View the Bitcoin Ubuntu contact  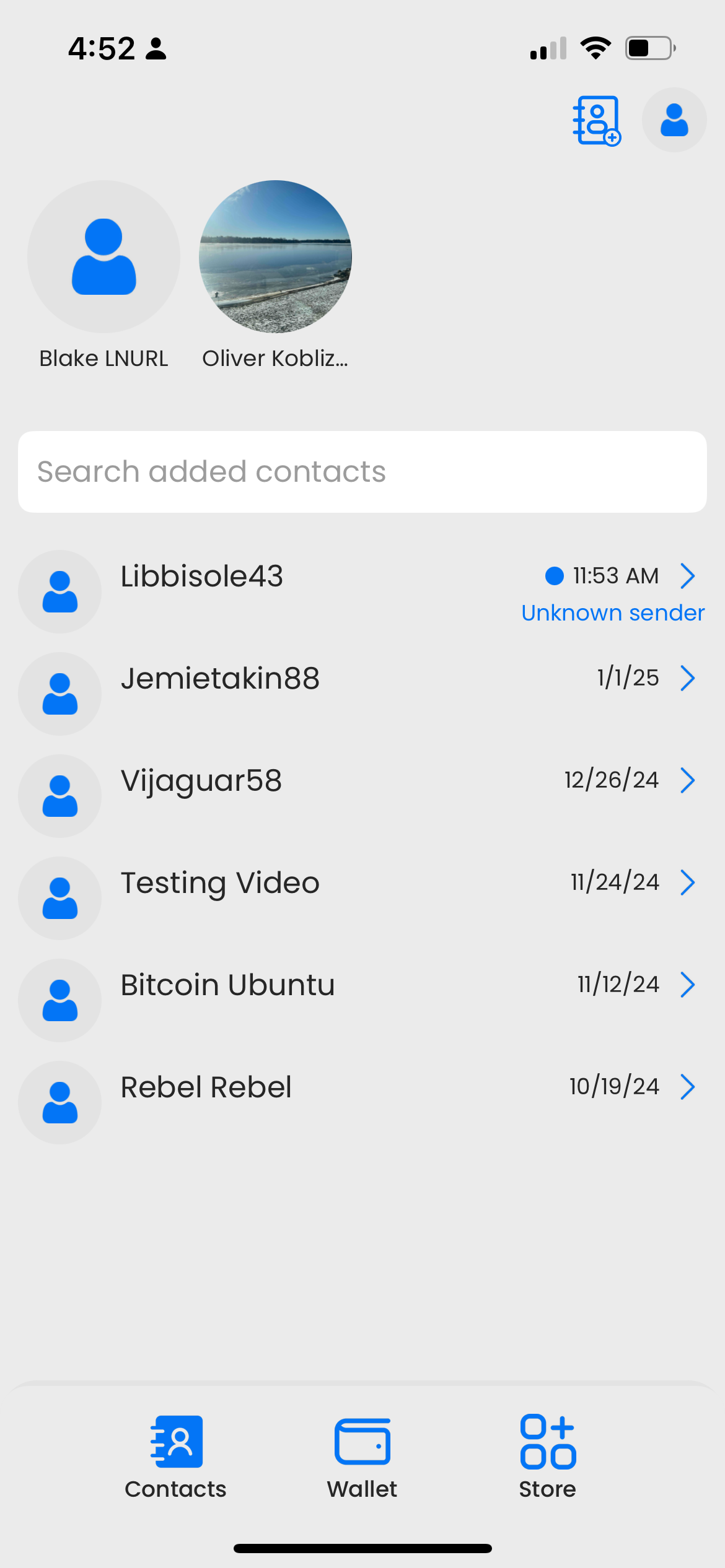362,1000
